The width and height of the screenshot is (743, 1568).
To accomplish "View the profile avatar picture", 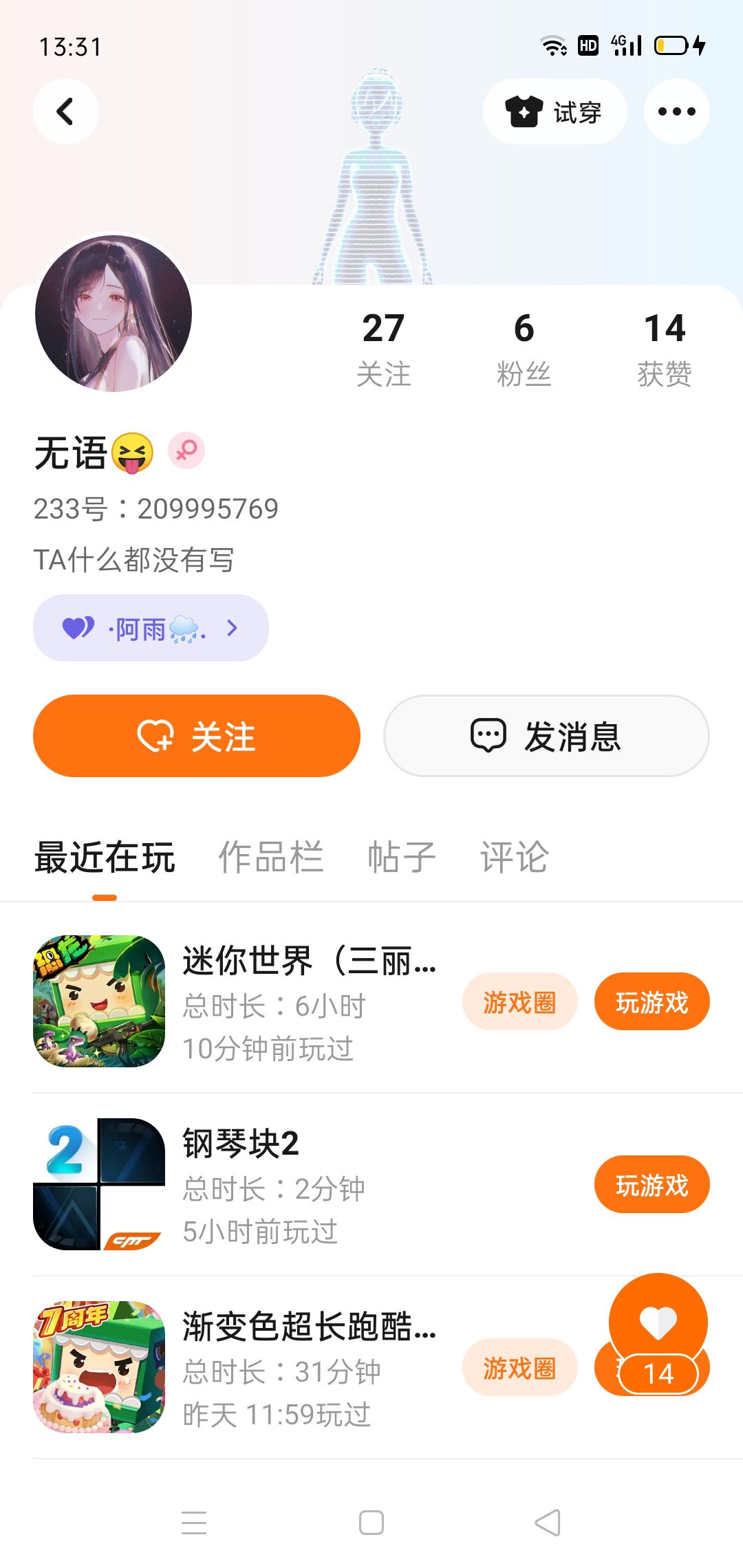I will click(x=114, y=314).
